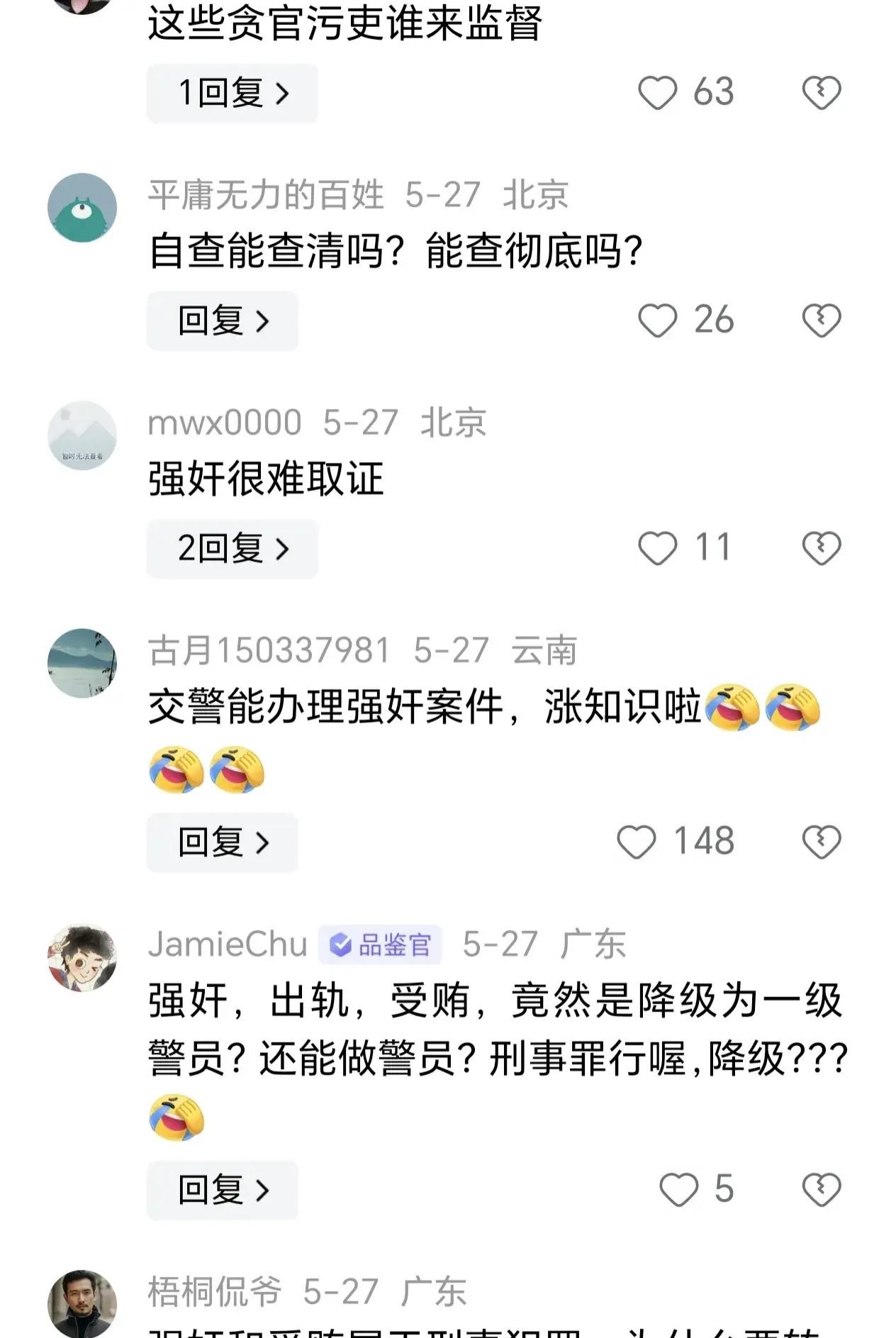Like the comment with 63 likes
896x1338 pixels.
(x=658, y=93)
